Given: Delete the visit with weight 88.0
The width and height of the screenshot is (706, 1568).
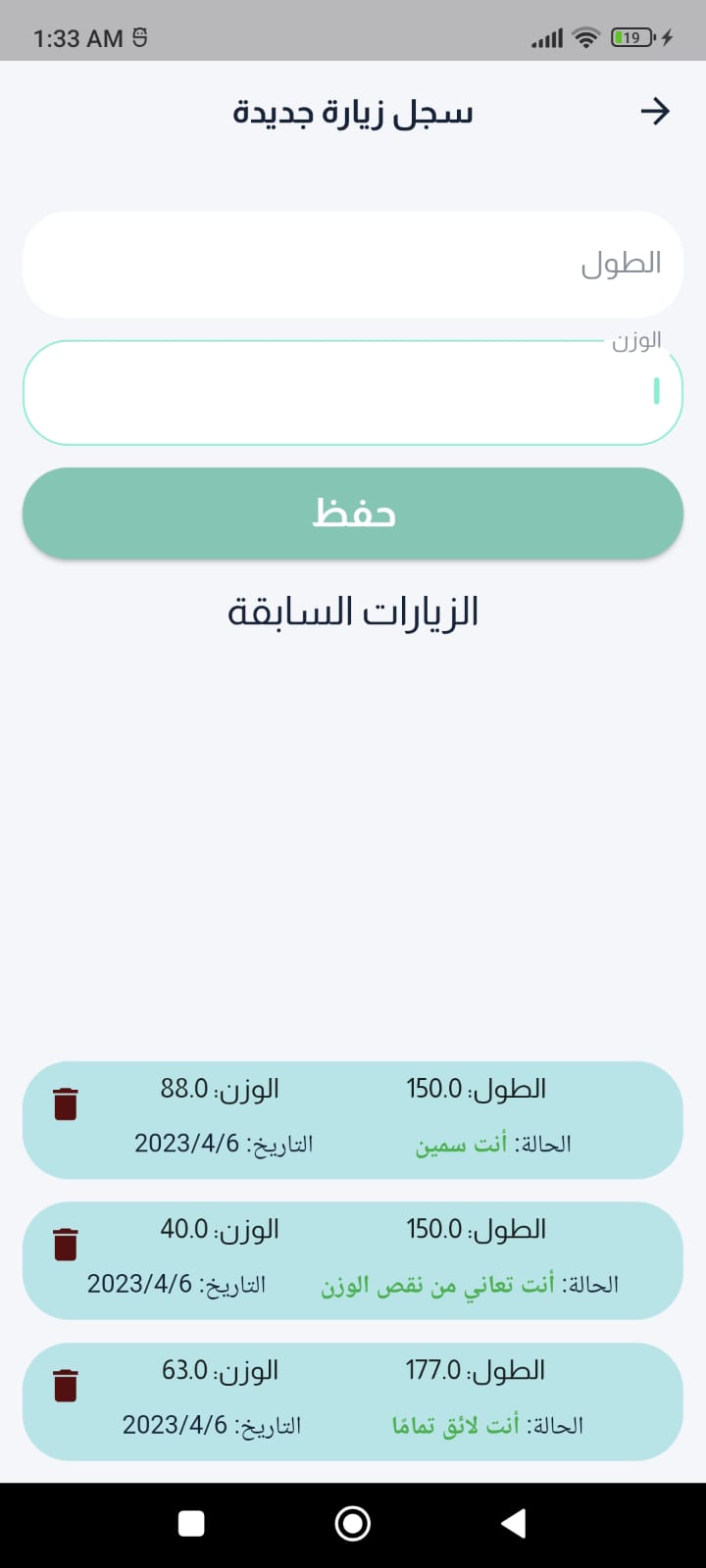Looking at the screenshot, I should 65,1102.
